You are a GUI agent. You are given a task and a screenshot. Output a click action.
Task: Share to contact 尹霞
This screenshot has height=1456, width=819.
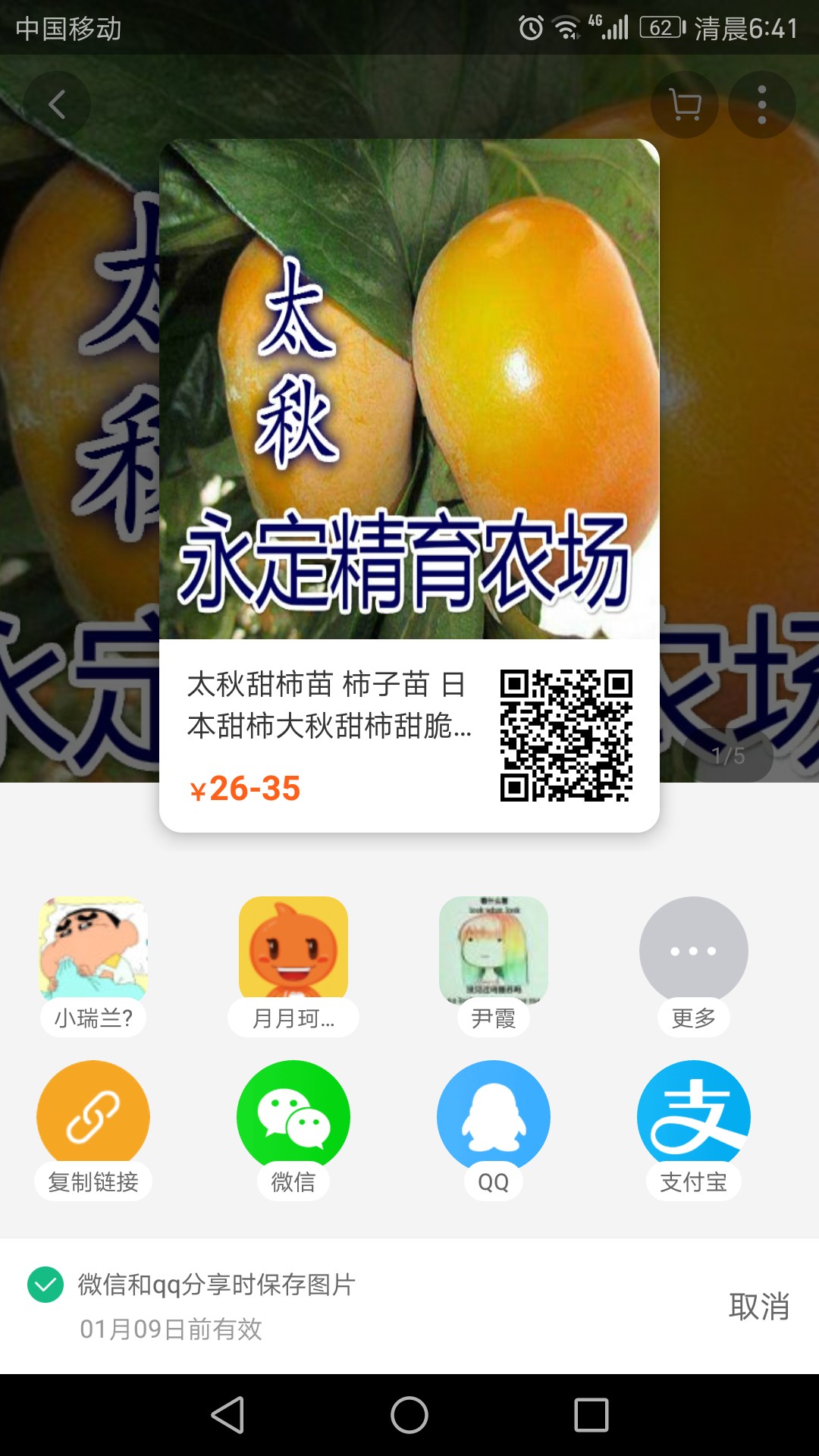(494, 965)
